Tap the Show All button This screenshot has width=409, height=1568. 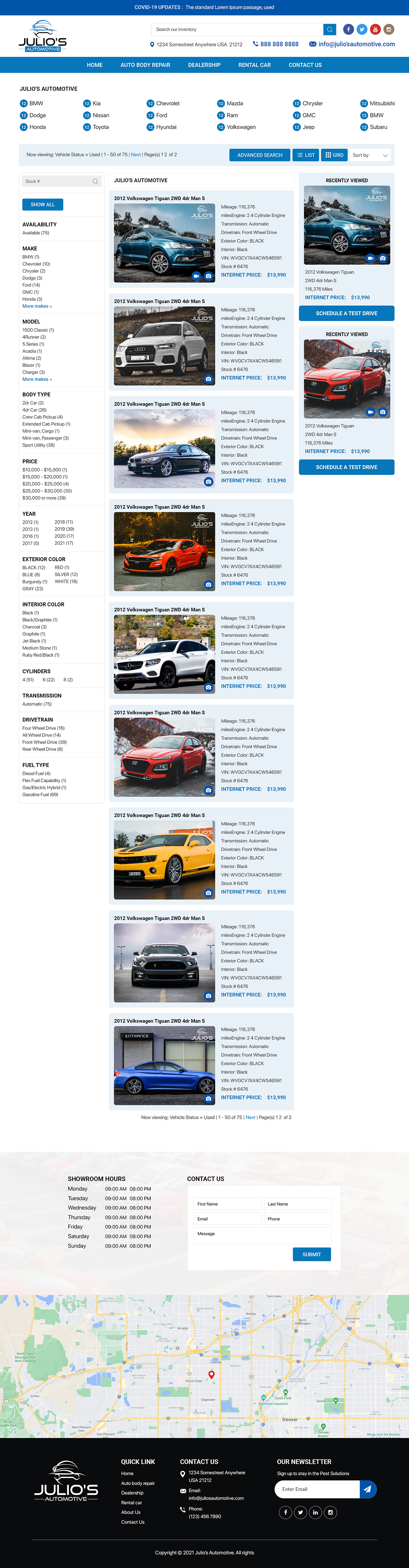(x=43, y=204)
